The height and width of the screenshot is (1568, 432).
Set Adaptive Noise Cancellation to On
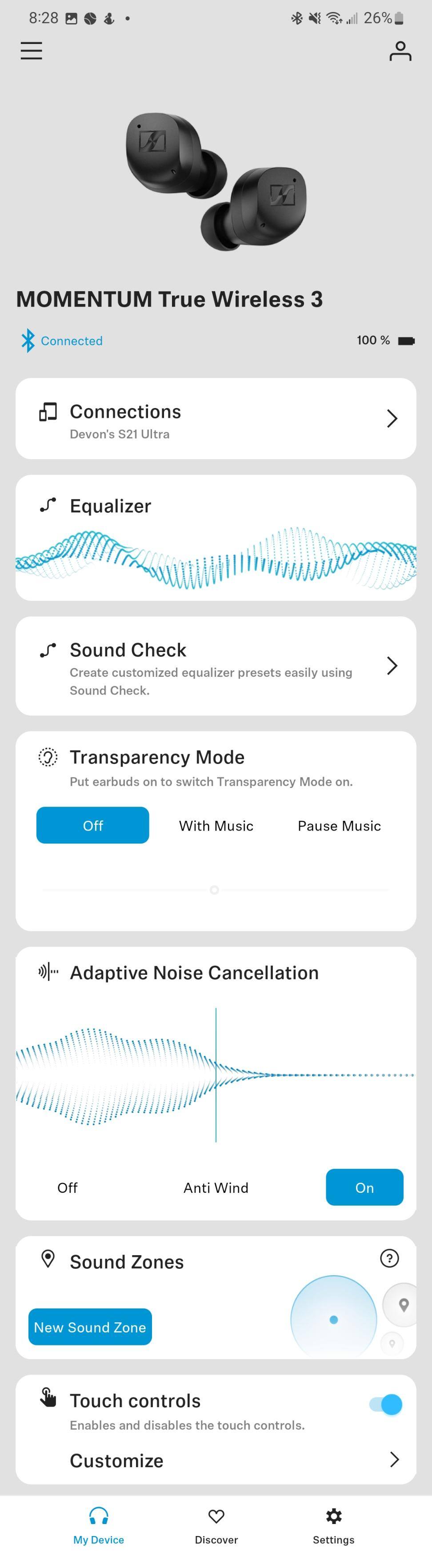click(x=364, y=1188)
